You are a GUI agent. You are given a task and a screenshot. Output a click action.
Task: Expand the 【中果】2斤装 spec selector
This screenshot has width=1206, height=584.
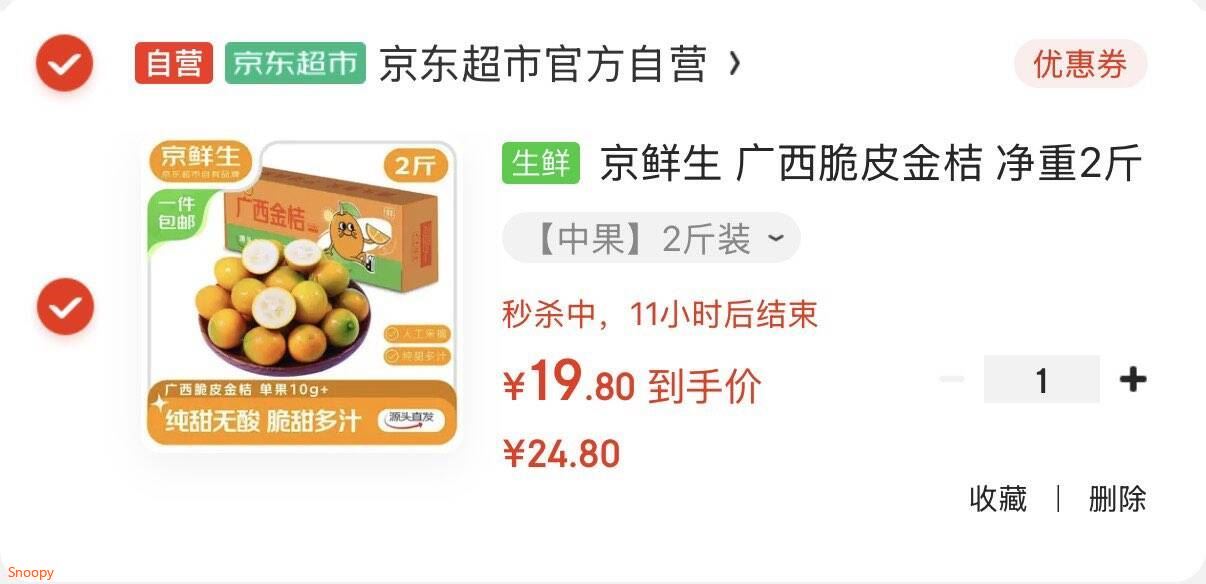(651, 238)
